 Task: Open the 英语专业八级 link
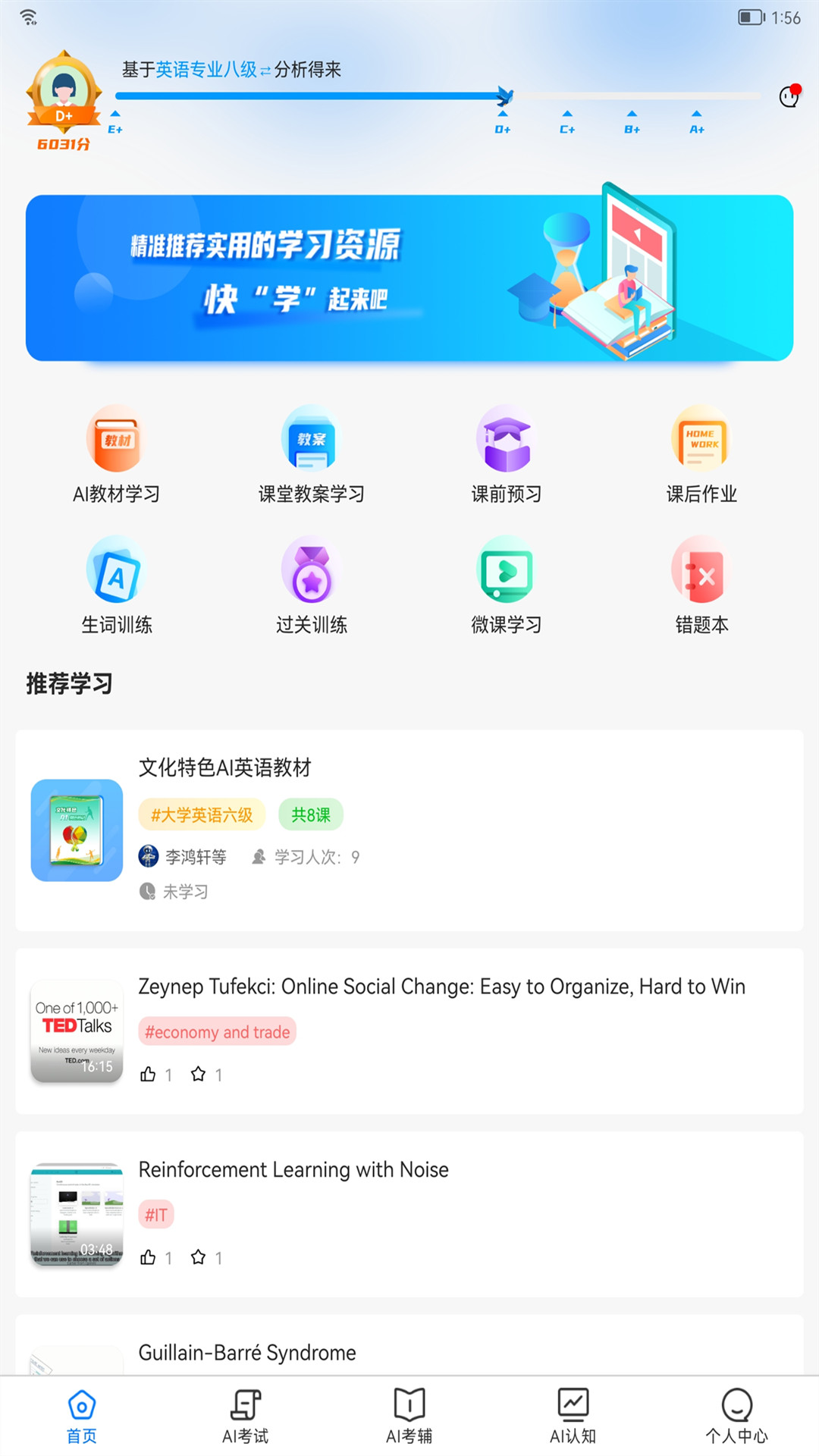(x=209, y=71)
